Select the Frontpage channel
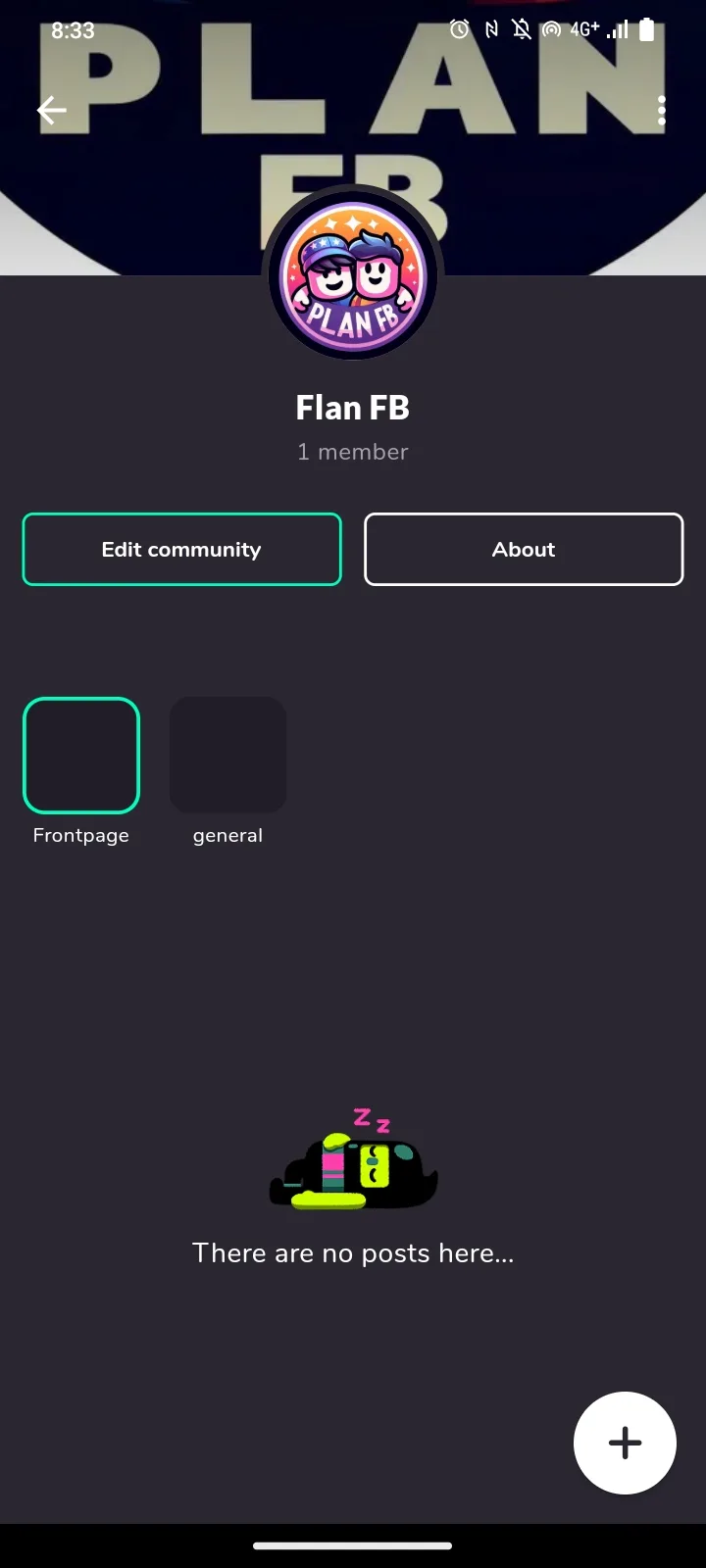Image resolution: width=706 pixels, height=1568 pixels. point(81,756)
